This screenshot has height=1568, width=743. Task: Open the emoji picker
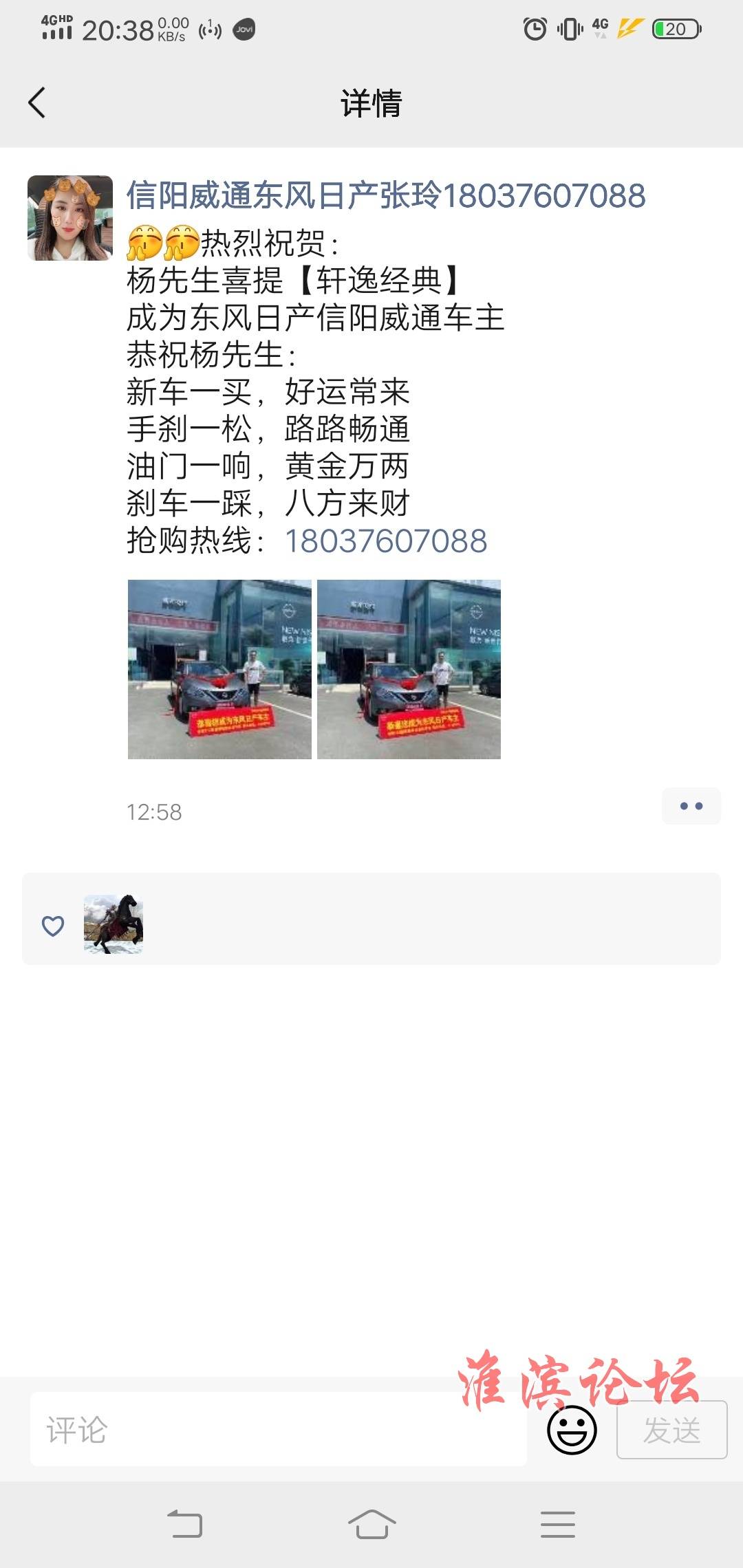tap(572, 1430)
